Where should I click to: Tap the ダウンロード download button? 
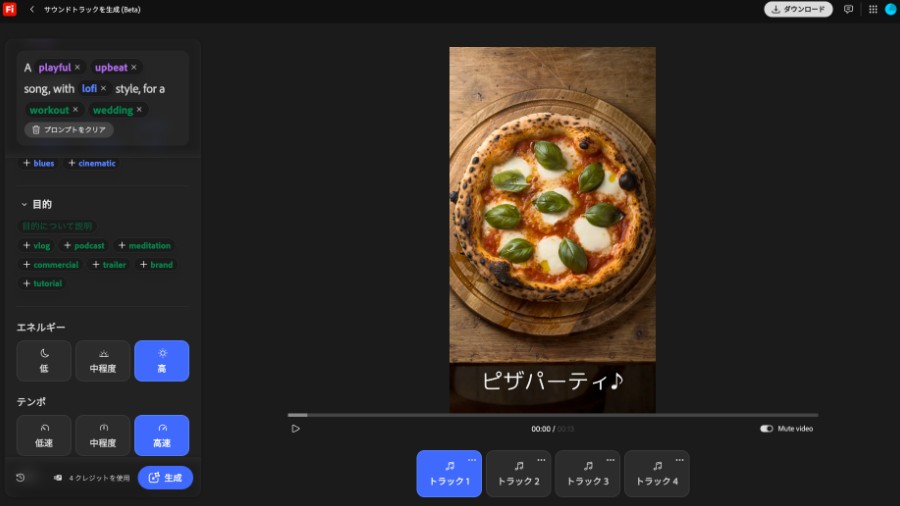[x=798, y=9]
